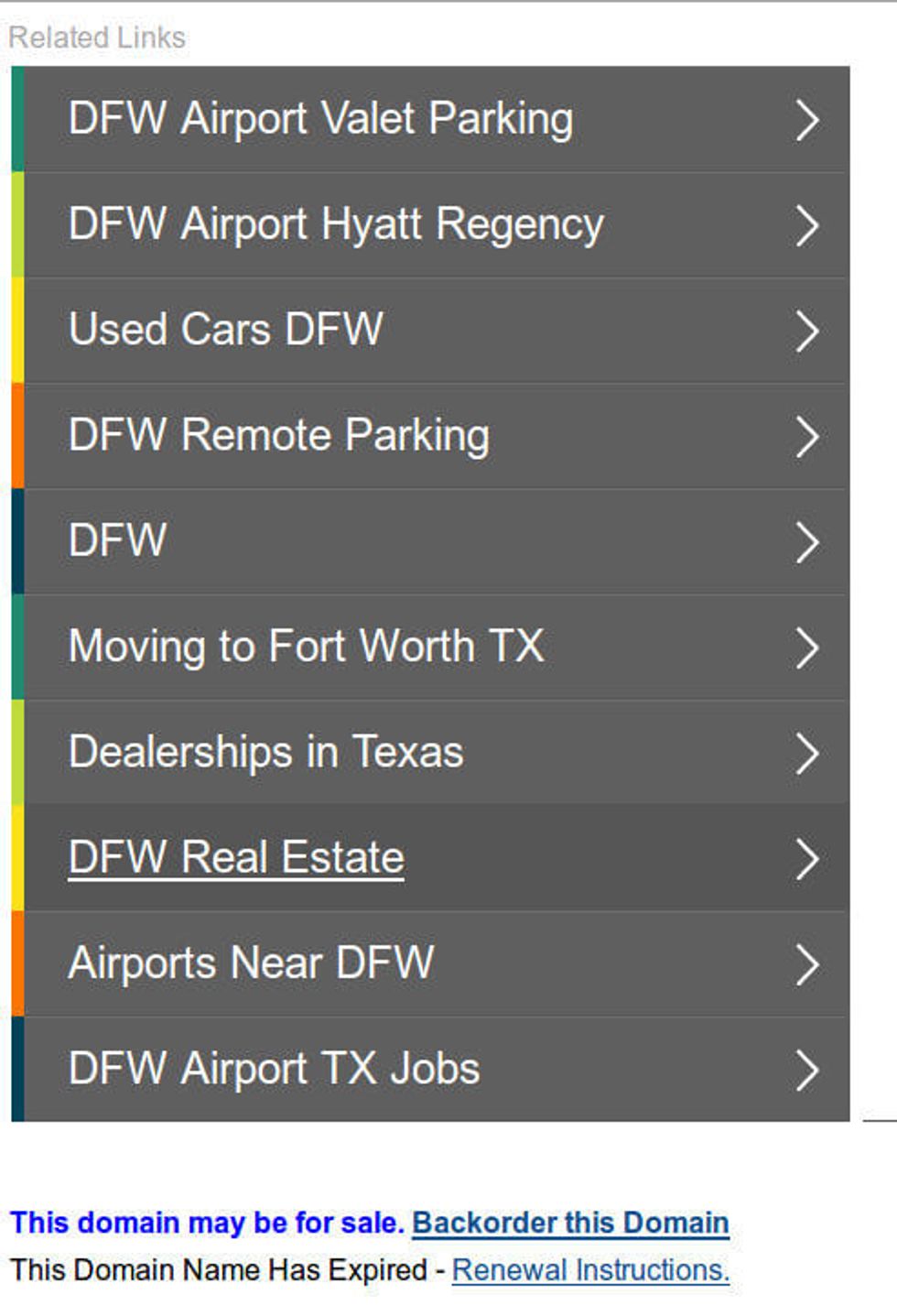Viewport: 897px width, 1316px height.
Task: Select Dealerships in Texas from Related Links
Action: pos(265,753)
